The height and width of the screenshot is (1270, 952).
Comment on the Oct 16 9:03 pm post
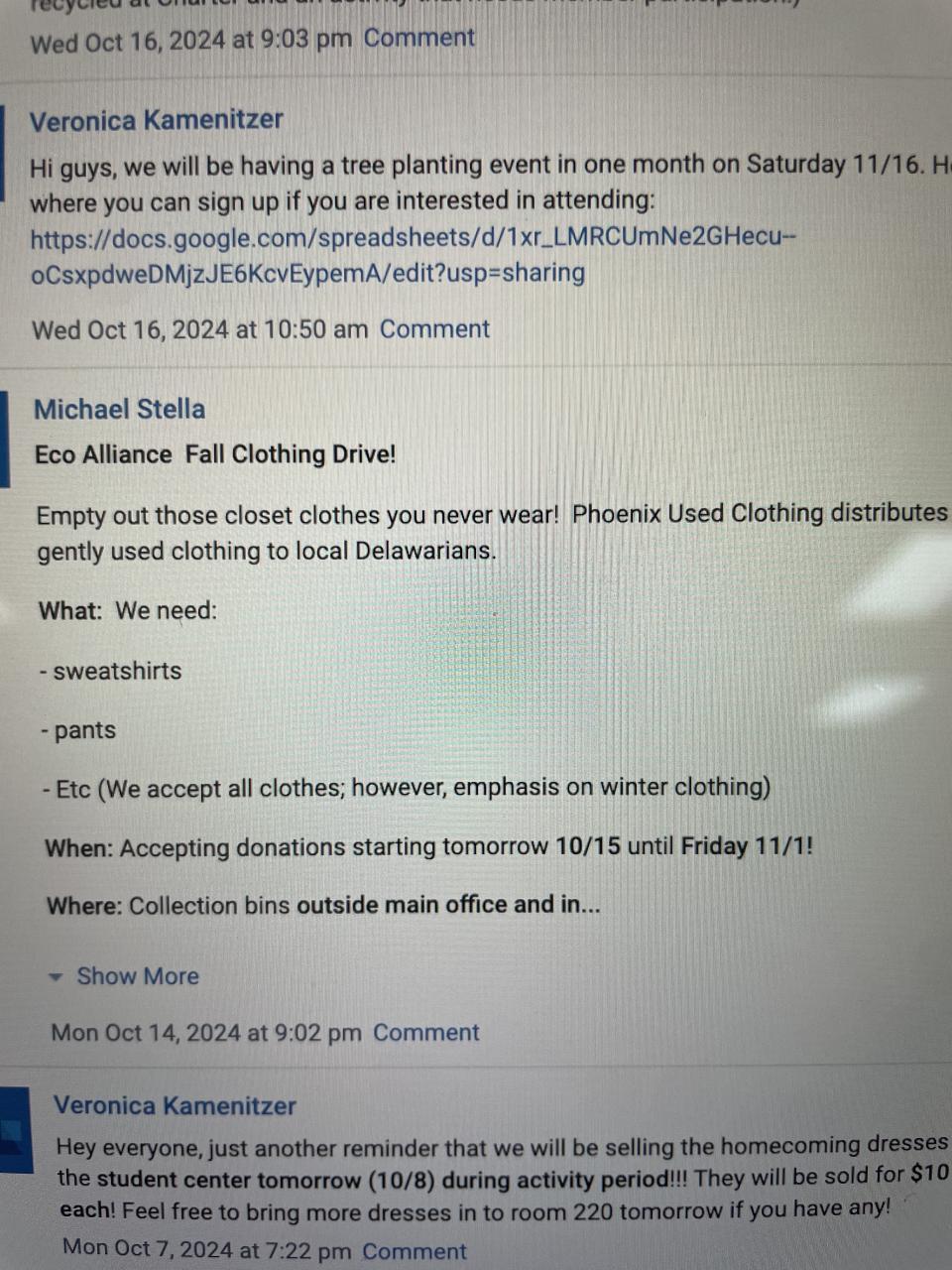(418, 39)
